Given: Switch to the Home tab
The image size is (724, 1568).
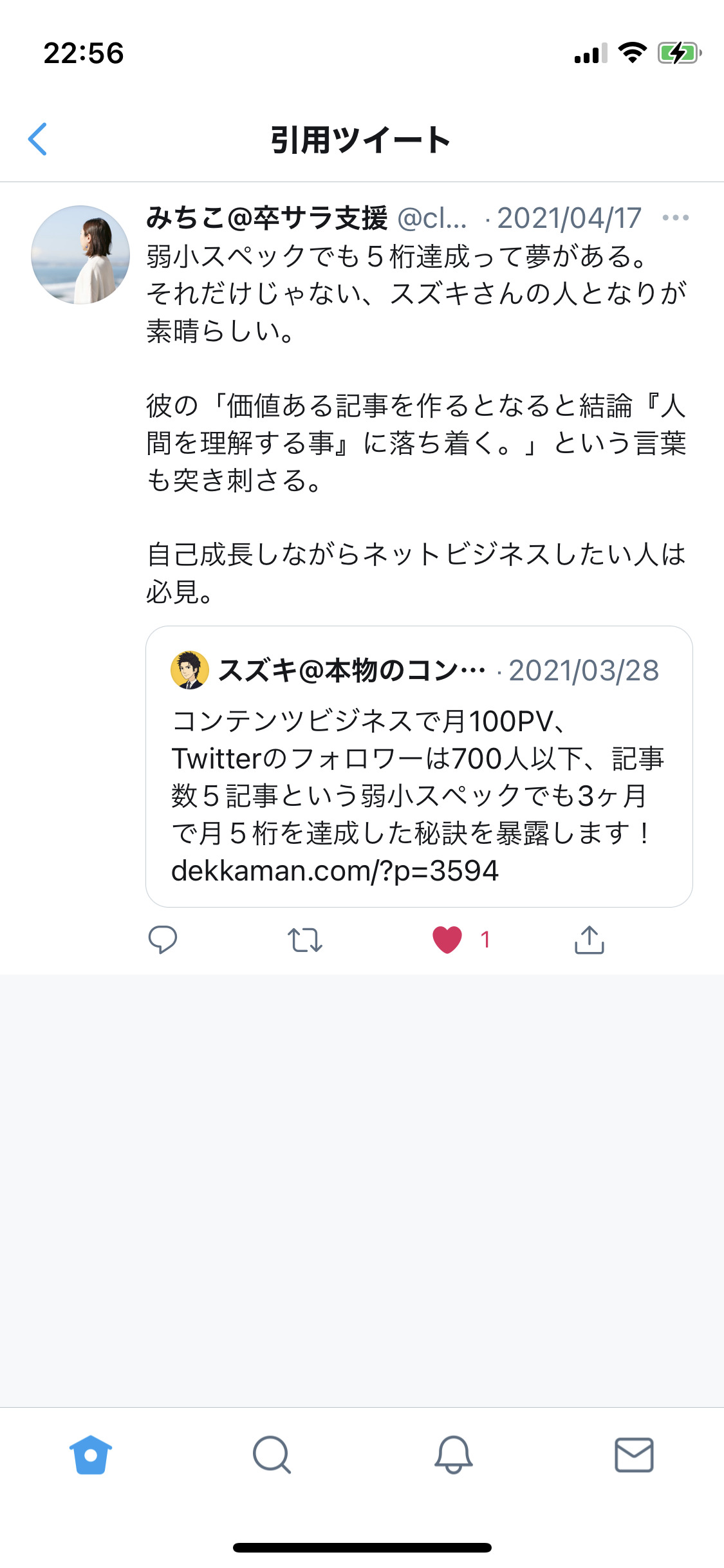Looking at the screenshot, I should tap(91, 1455).
